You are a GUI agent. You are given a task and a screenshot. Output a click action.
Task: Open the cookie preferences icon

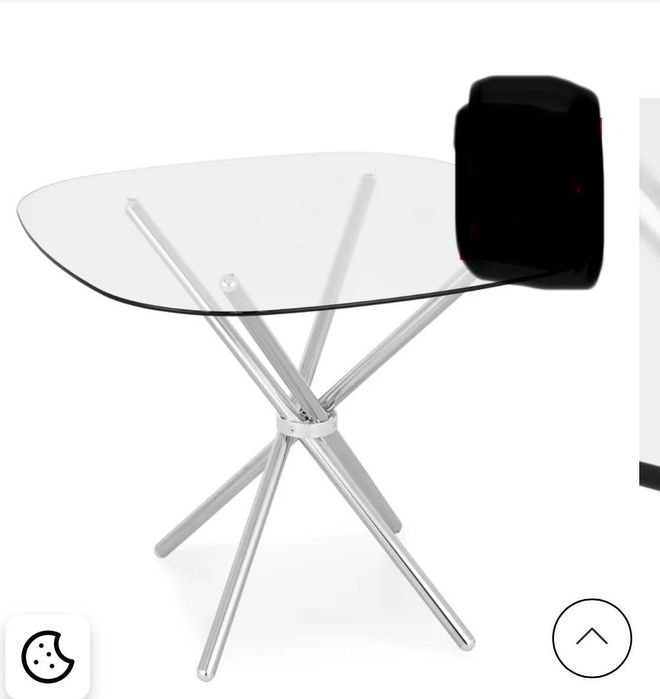(x=47, y=656)
